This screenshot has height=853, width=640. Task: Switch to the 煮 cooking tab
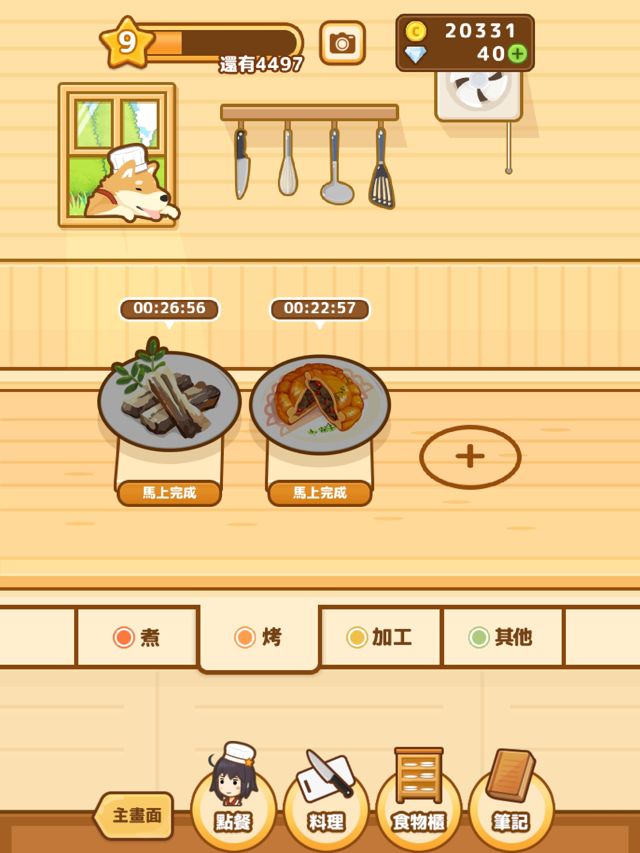[x=137, y=637]
